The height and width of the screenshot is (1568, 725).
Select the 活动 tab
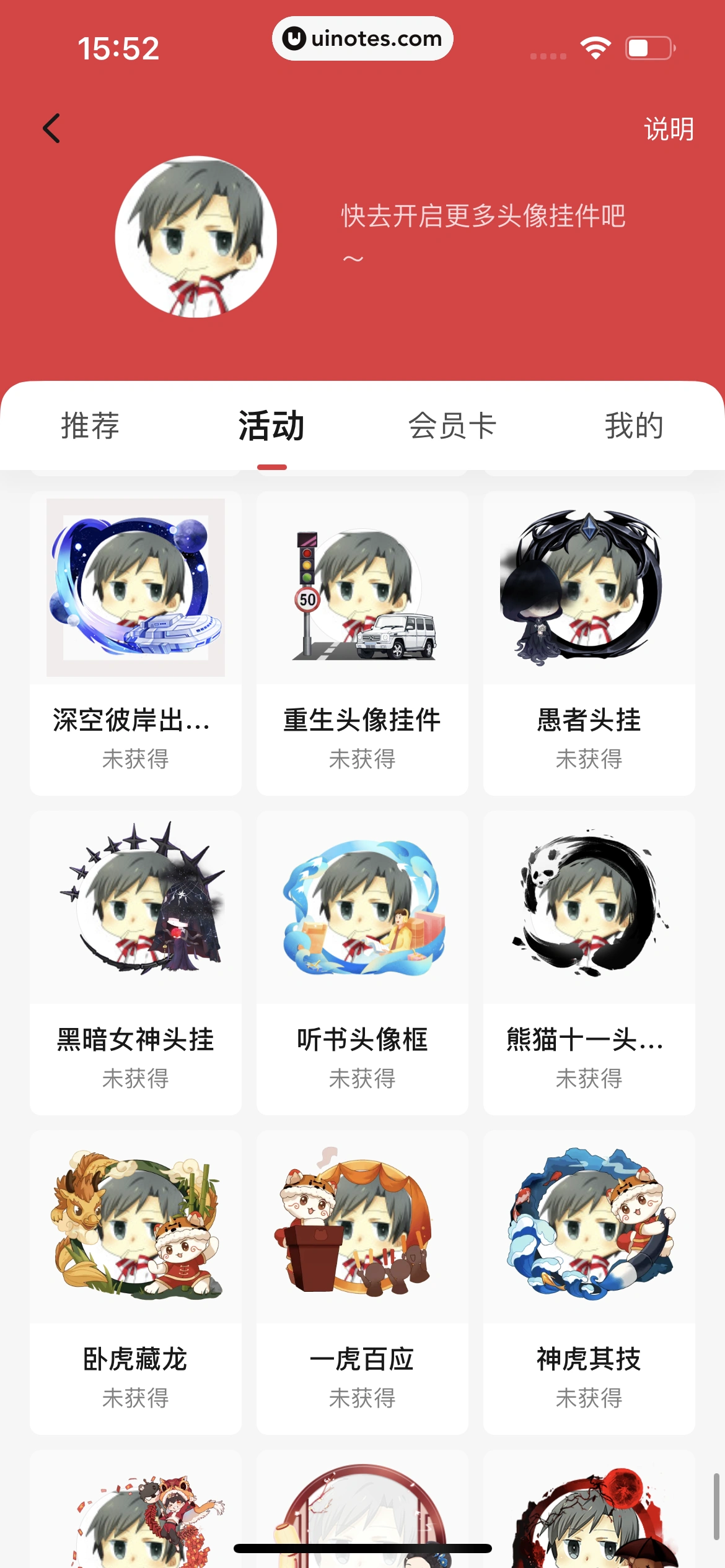(271, 425)
